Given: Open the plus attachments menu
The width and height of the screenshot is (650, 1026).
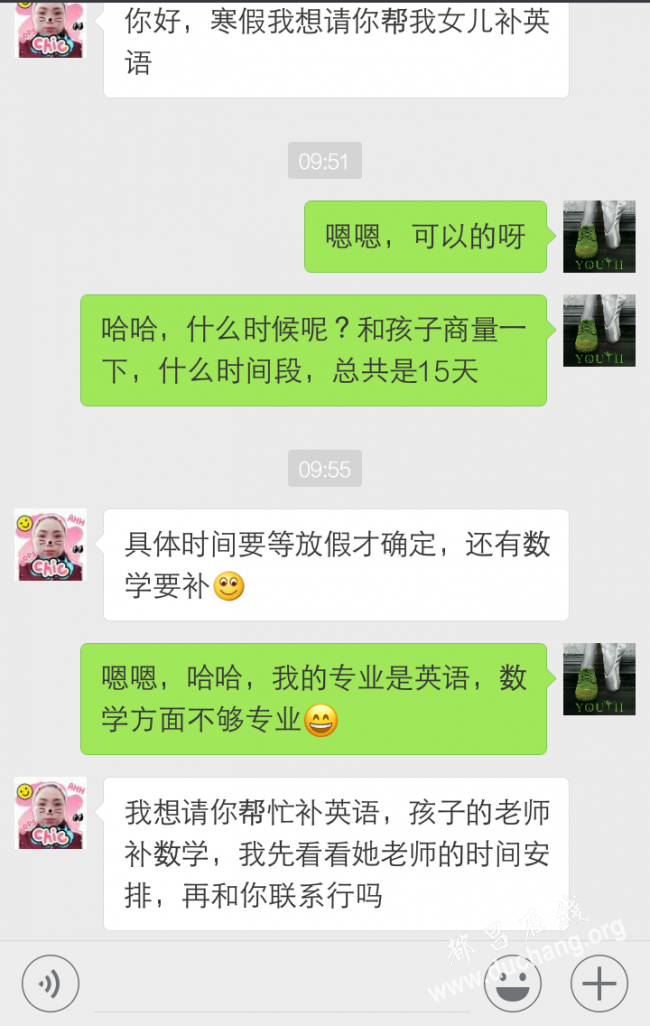Looking at the screenshot, I should tap(599, 985).
